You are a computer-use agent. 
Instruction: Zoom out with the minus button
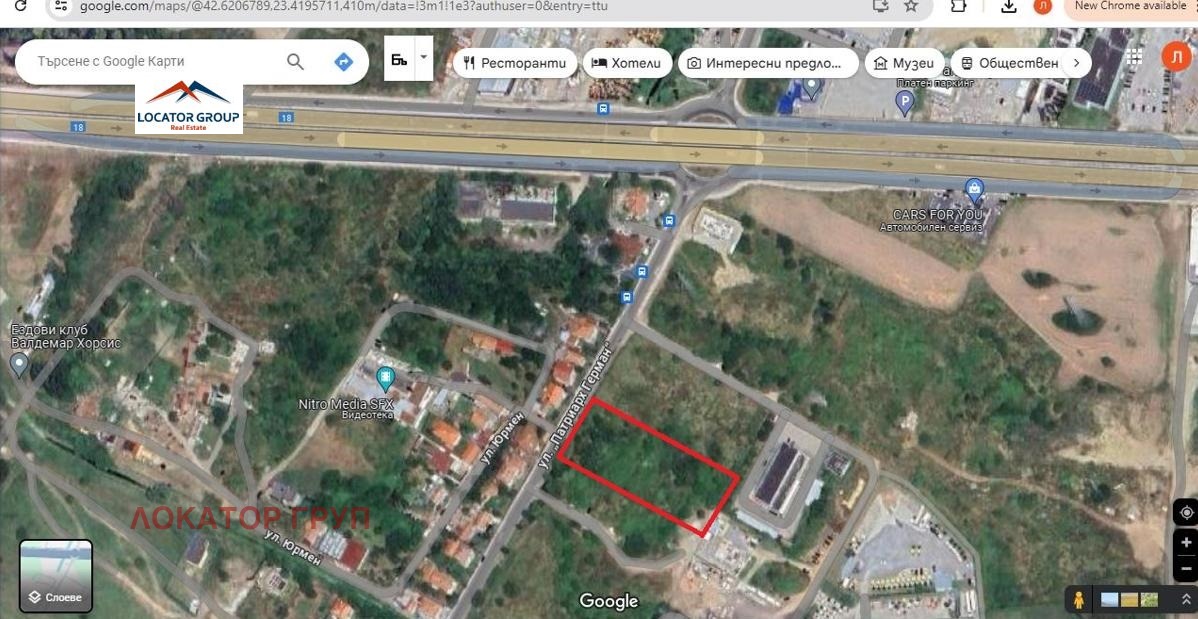pyautogui.click(x=1186, y=568)
